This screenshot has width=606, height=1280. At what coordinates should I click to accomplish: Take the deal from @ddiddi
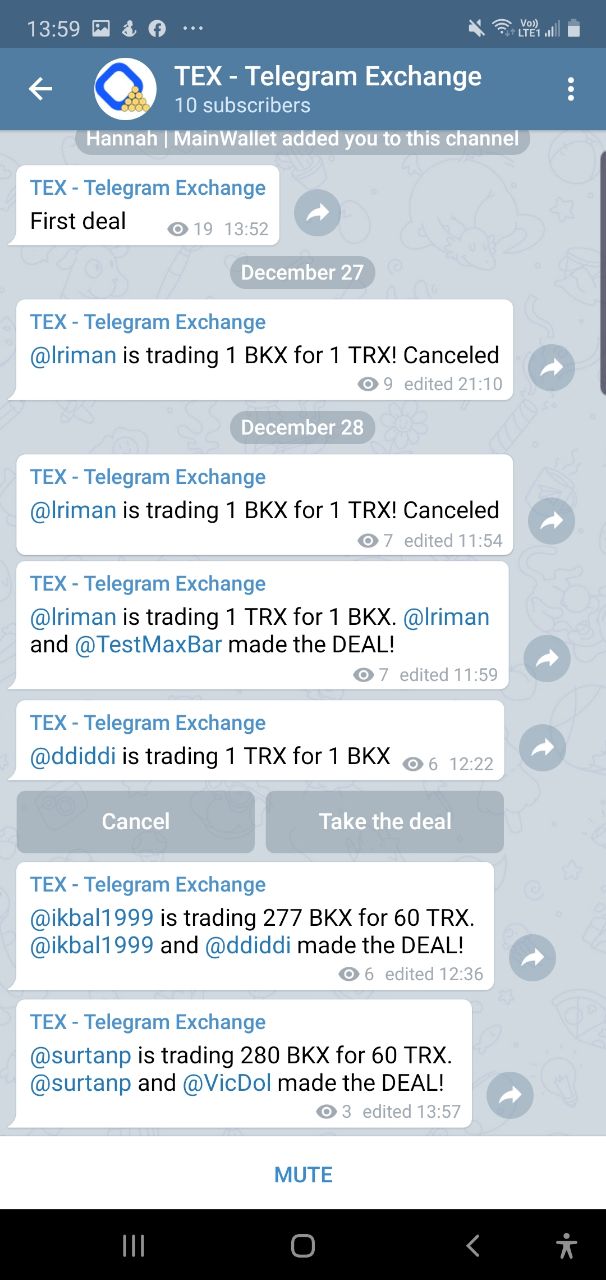(x=385, y=821)
